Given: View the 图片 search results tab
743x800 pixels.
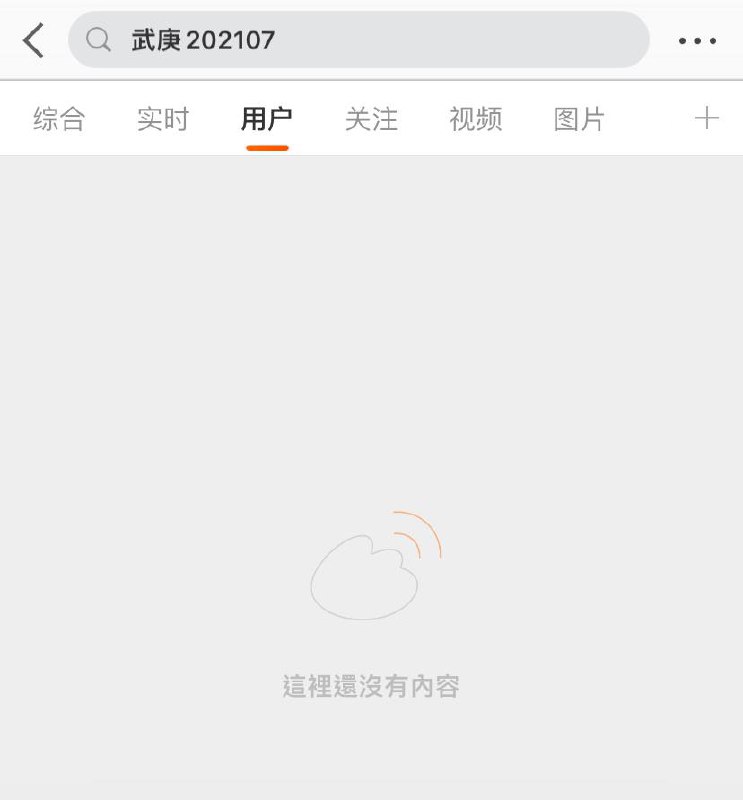Looking at the screenshot, I should click(x=580, y=118).
